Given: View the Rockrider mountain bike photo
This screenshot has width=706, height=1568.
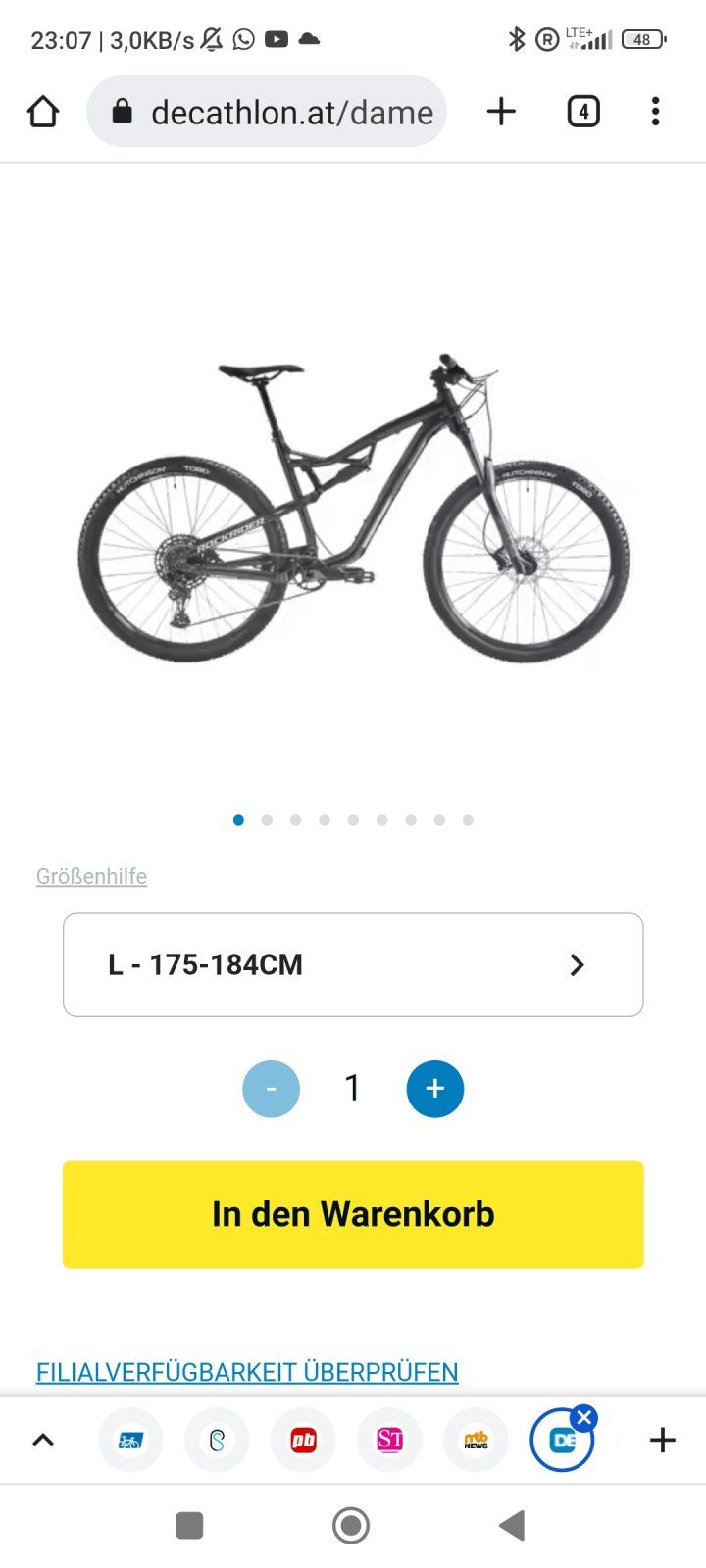Looking at the screenshot, I should 353,510.
